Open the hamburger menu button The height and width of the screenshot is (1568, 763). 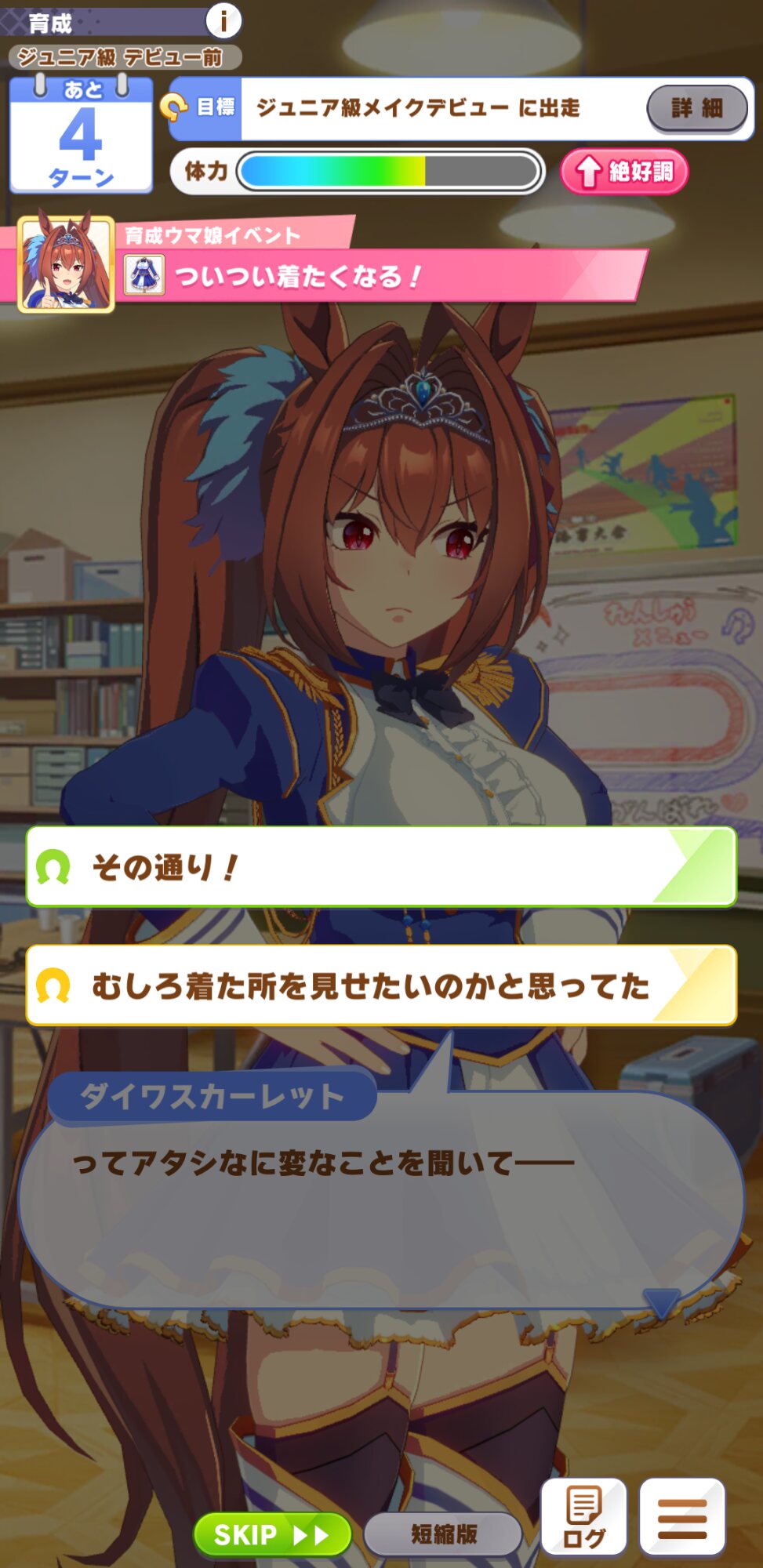coord(682,1516)
